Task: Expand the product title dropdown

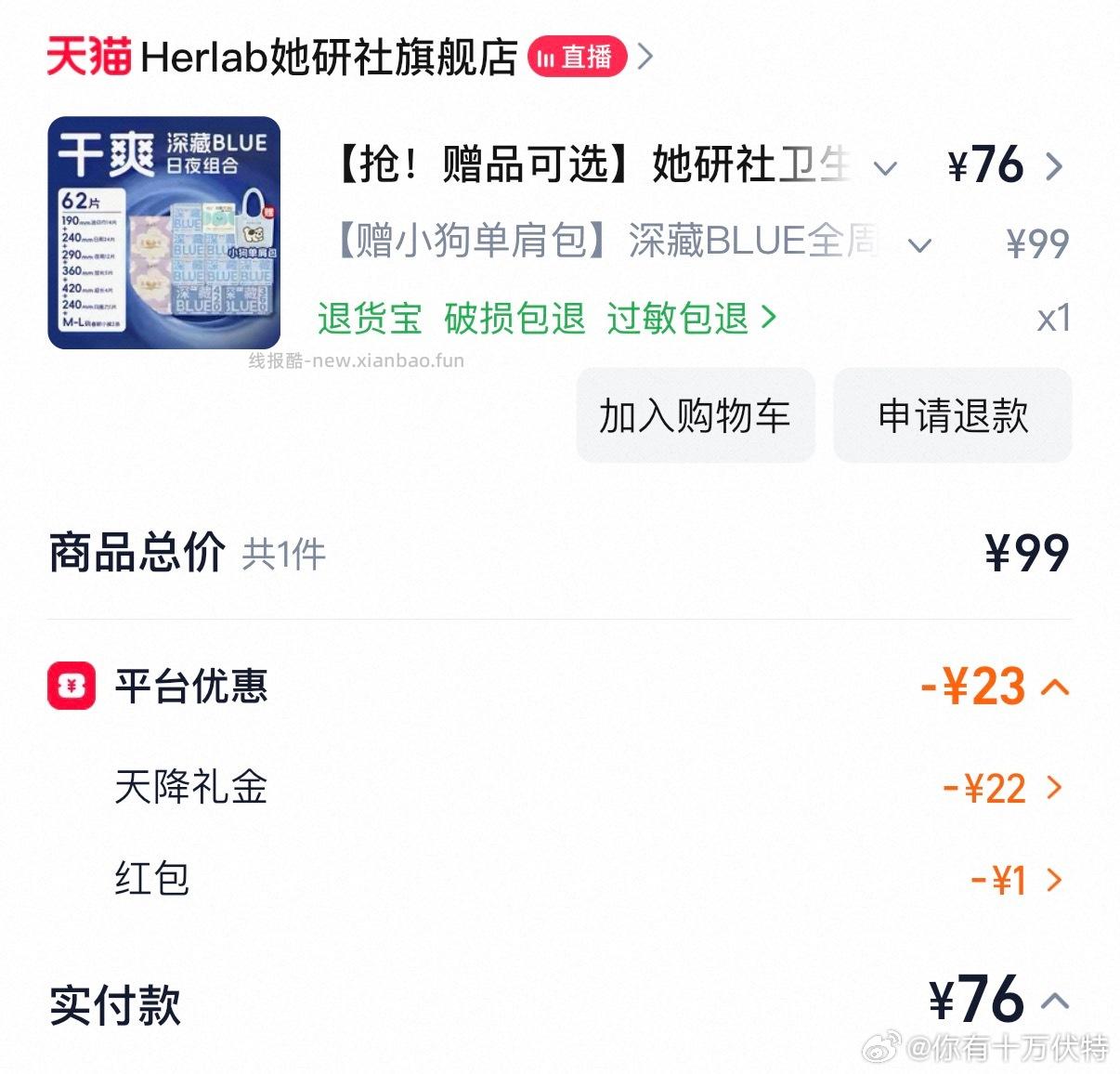Action: click(886, 169)
